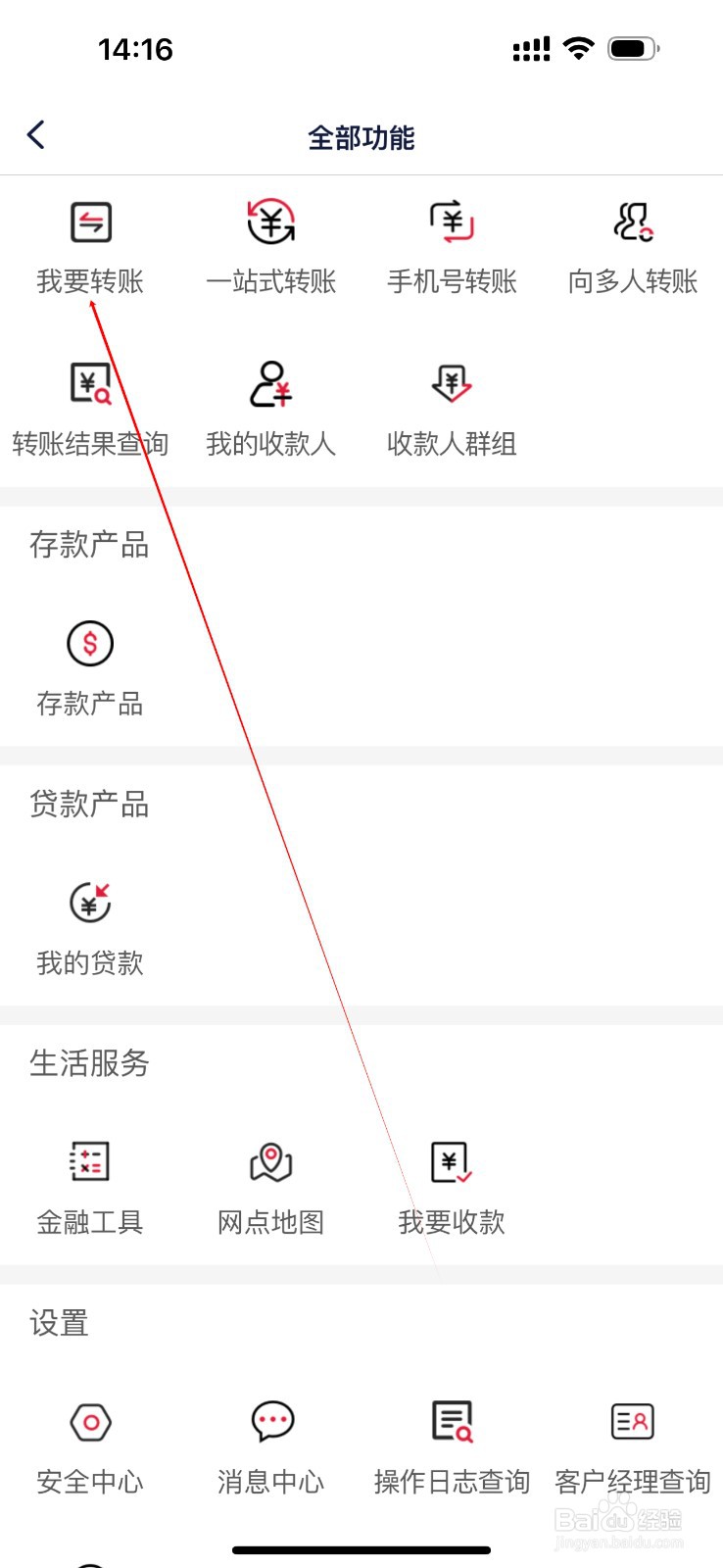The image size is (723, 1568).
Task: Open the 我要收款 receive money icon
Action: coord(450,1161)
